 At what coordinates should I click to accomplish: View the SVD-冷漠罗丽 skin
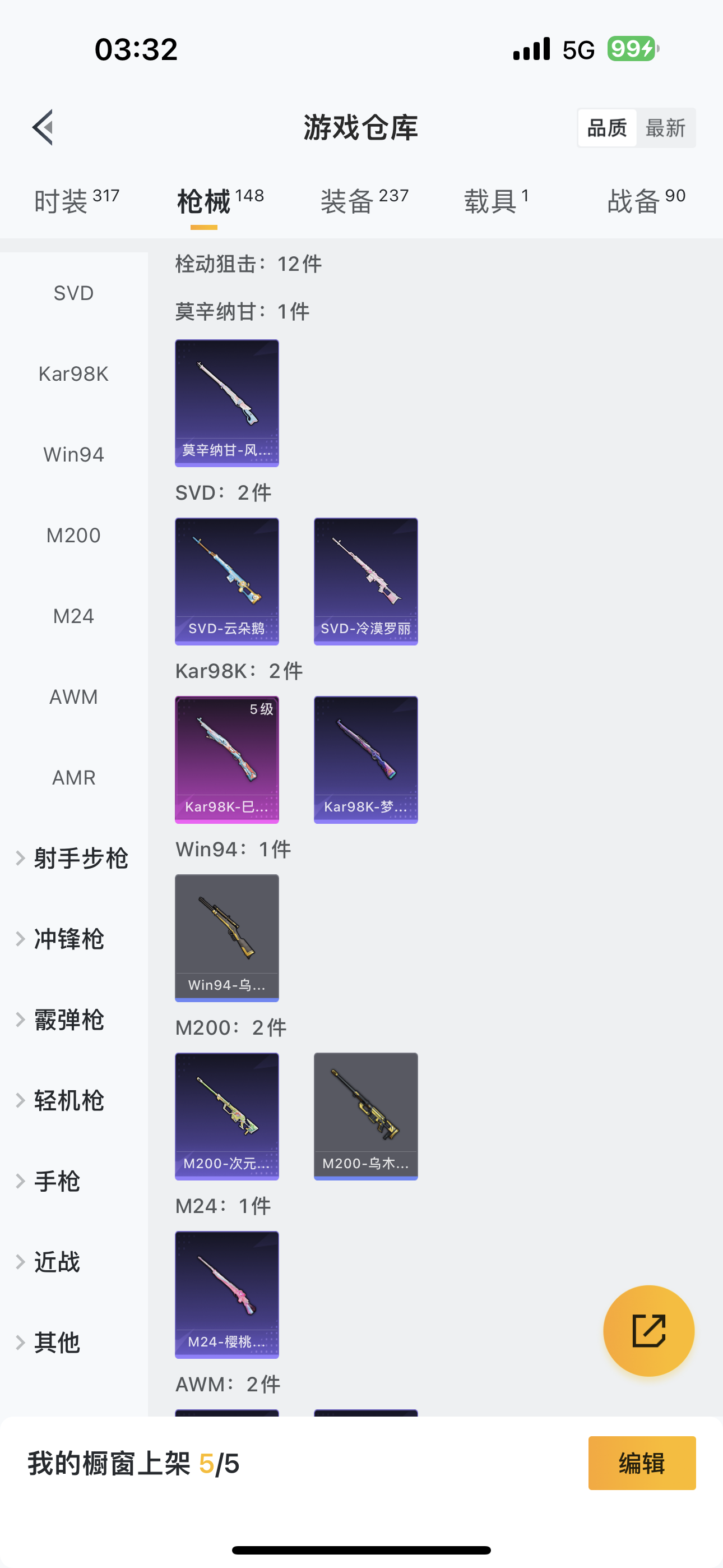click(x=366, y=580)
